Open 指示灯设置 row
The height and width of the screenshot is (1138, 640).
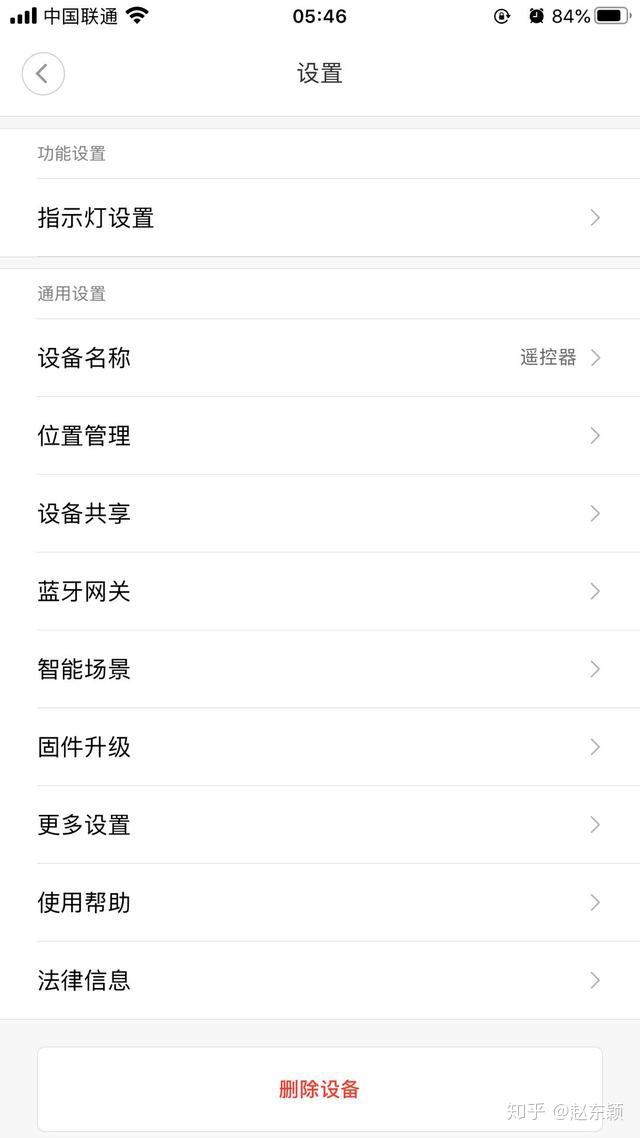pos(320,218)
